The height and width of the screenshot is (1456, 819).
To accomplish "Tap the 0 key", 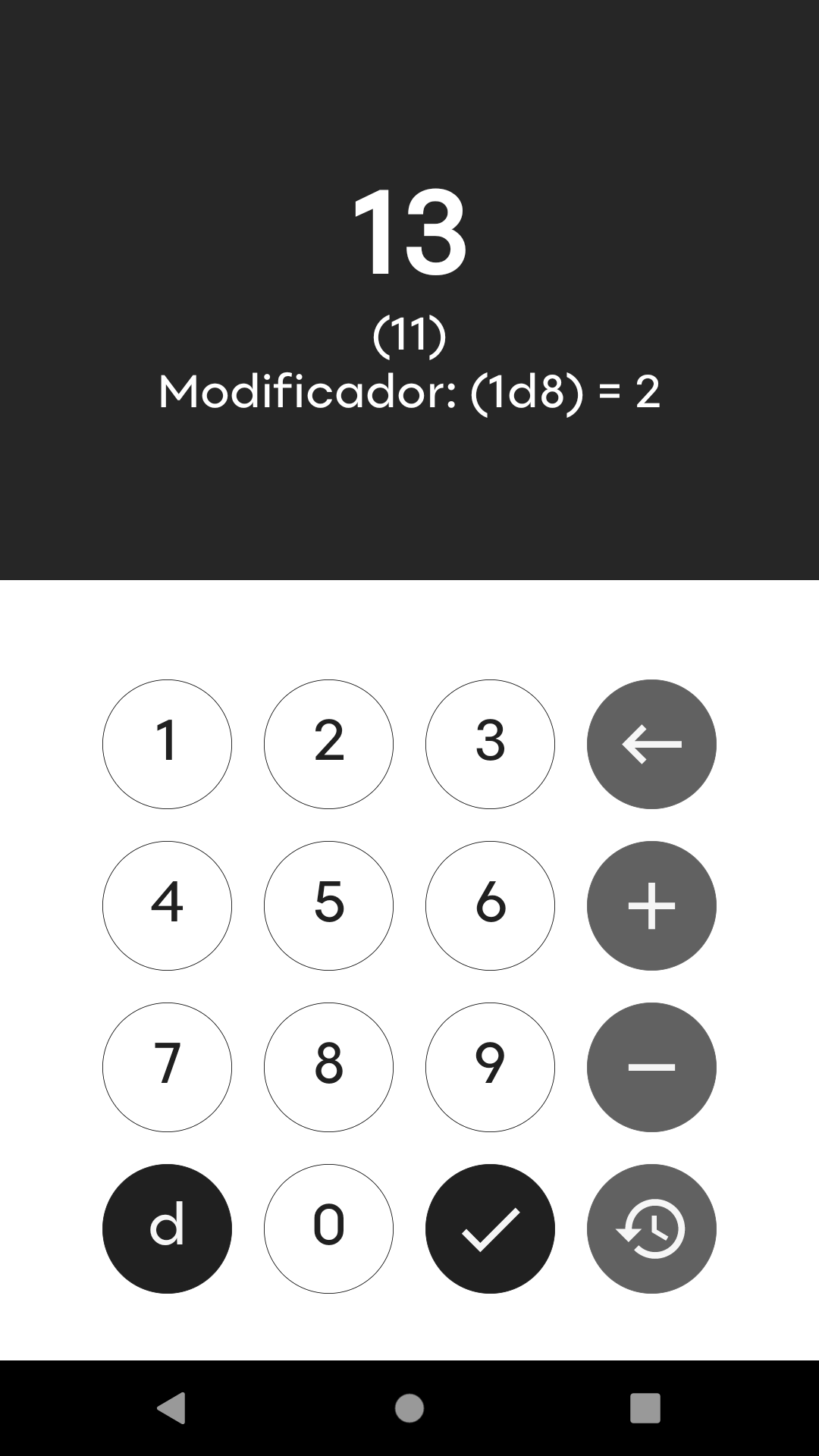I will (328, 1228).
